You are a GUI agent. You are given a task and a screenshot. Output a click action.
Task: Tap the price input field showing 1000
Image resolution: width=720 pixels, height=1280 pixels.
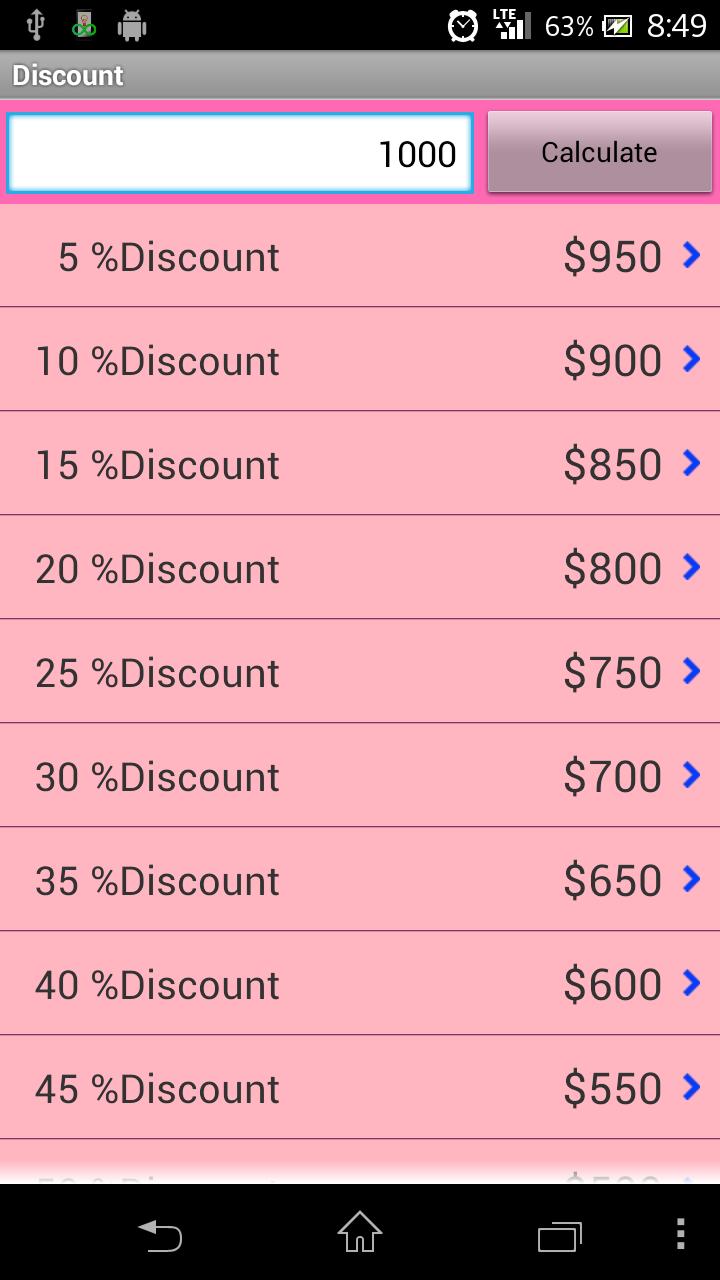click(x=240, y=153)
